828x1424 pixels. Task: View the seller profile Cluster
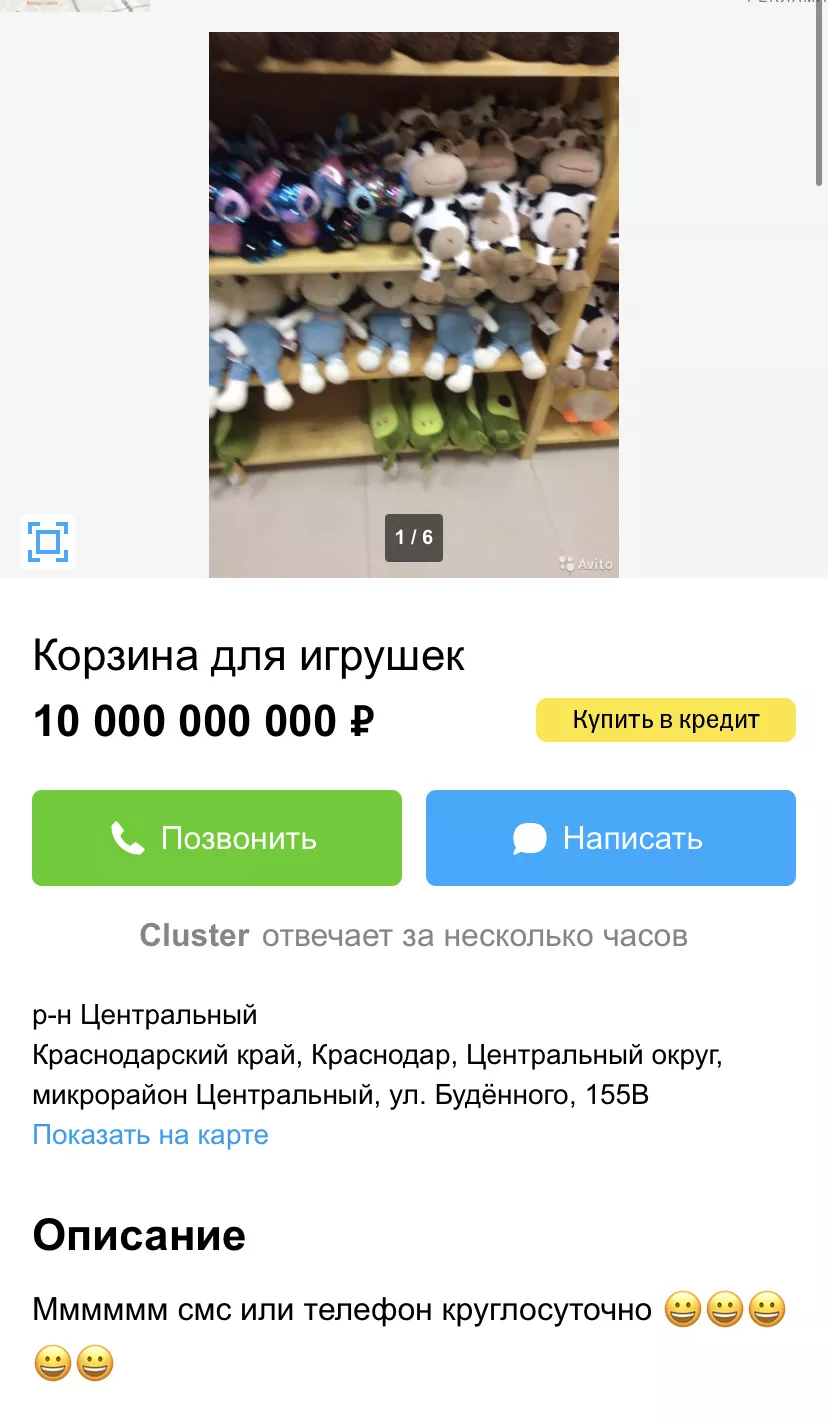pos(195,936)
